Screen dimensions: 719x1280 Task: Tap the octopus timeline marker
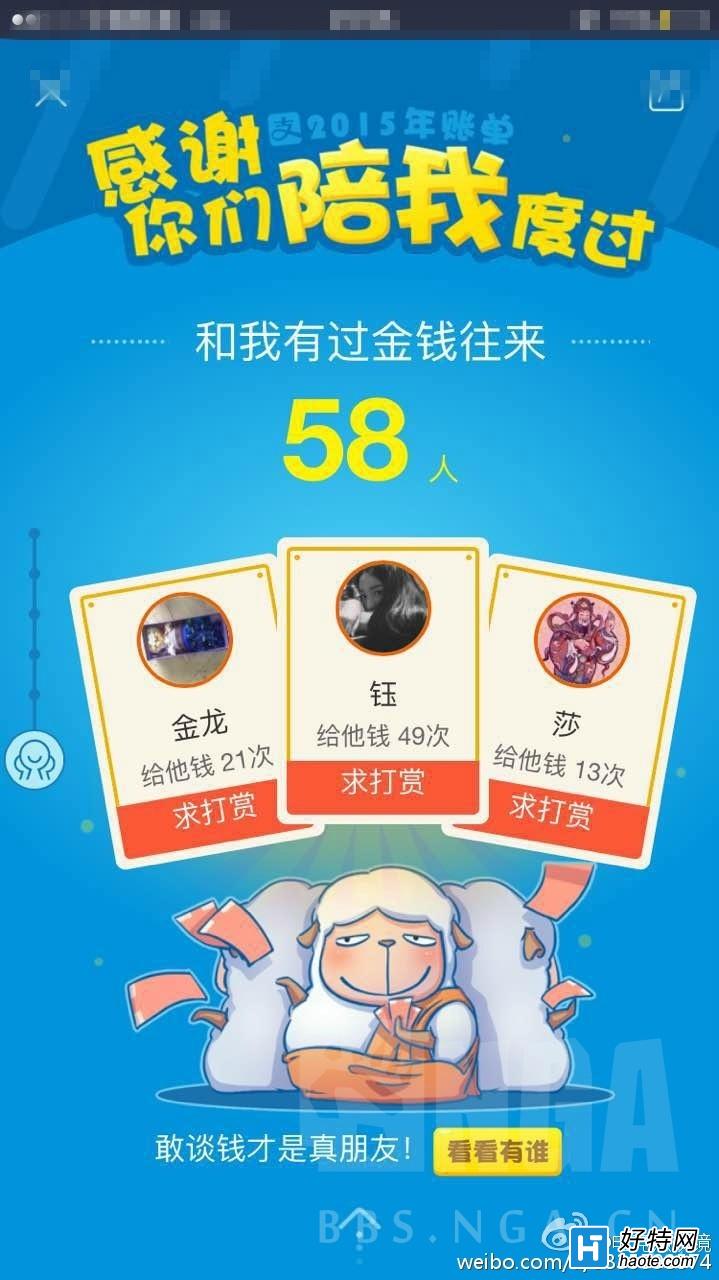(x=35, y=760)
